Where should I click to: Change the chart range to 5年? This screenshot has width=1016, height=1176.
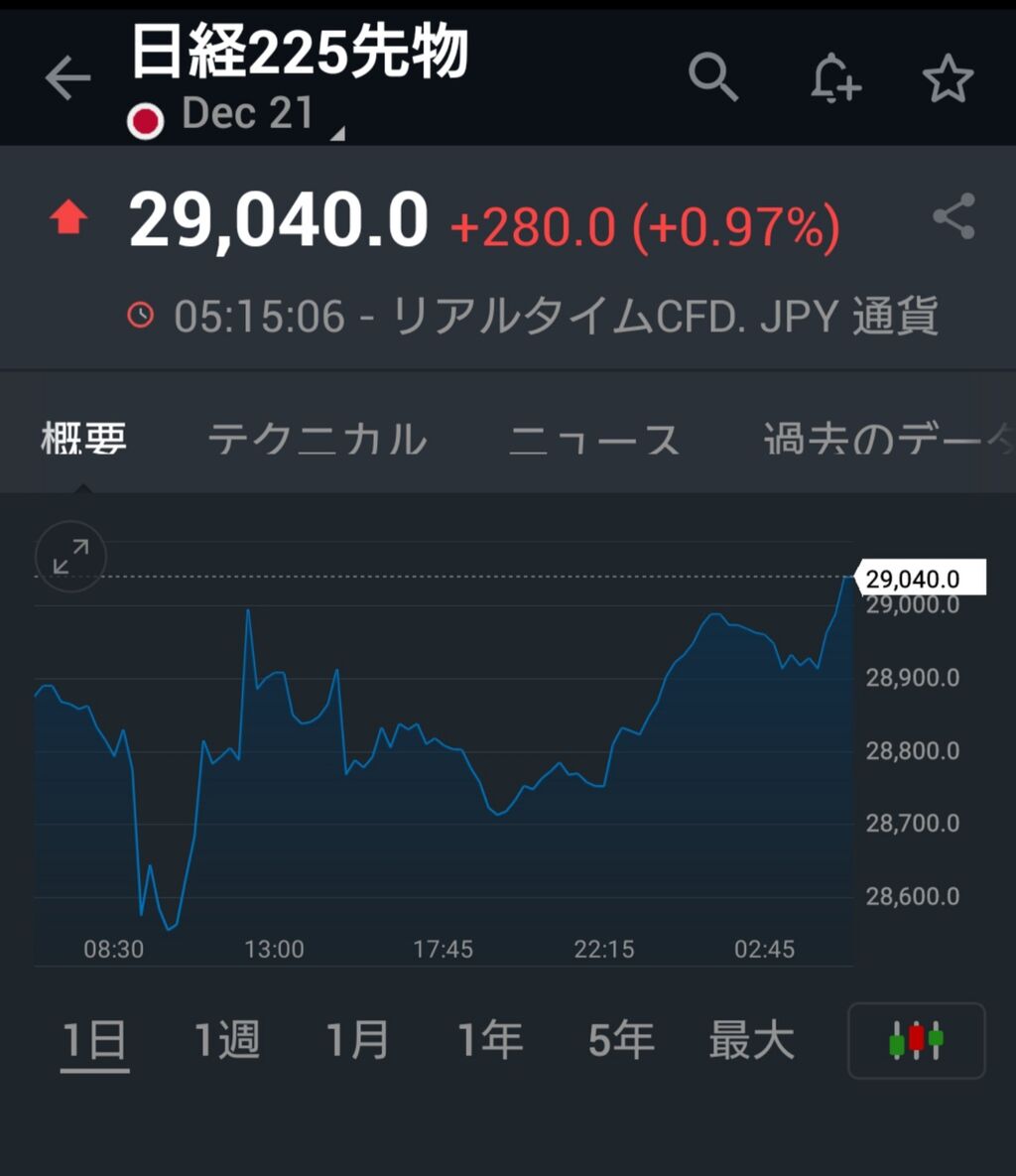click(x=621, y=1041)
